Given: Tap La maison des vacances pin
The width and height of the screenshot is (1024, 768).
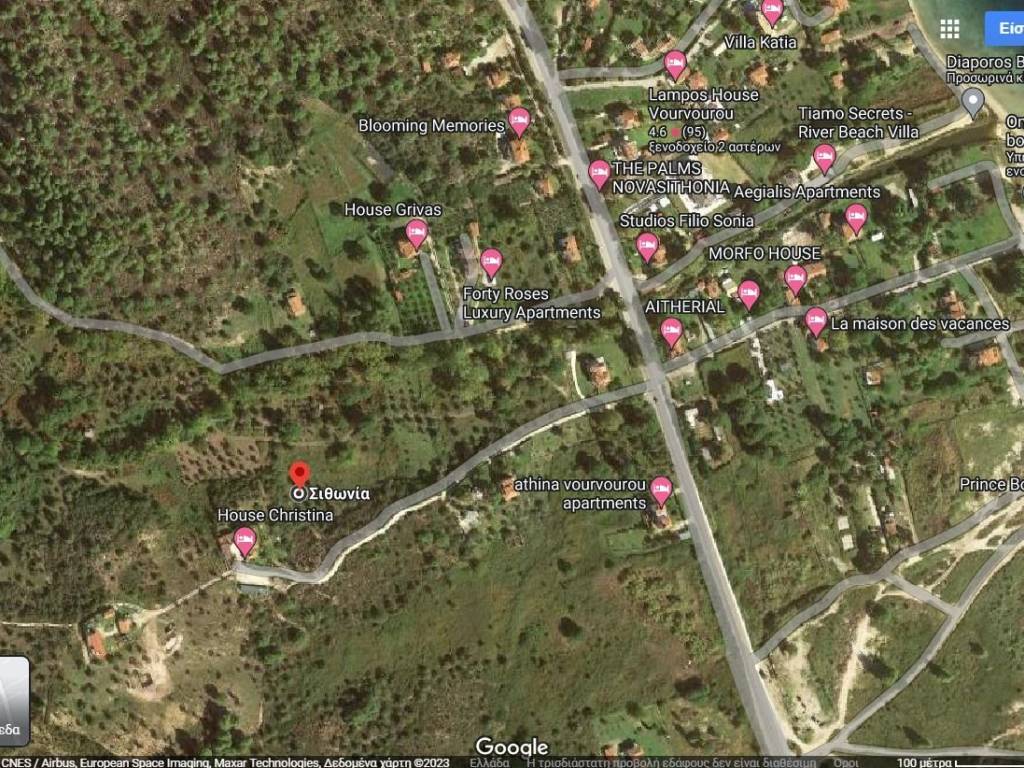Looking at the screenshot, I should [x=816, y=321].
